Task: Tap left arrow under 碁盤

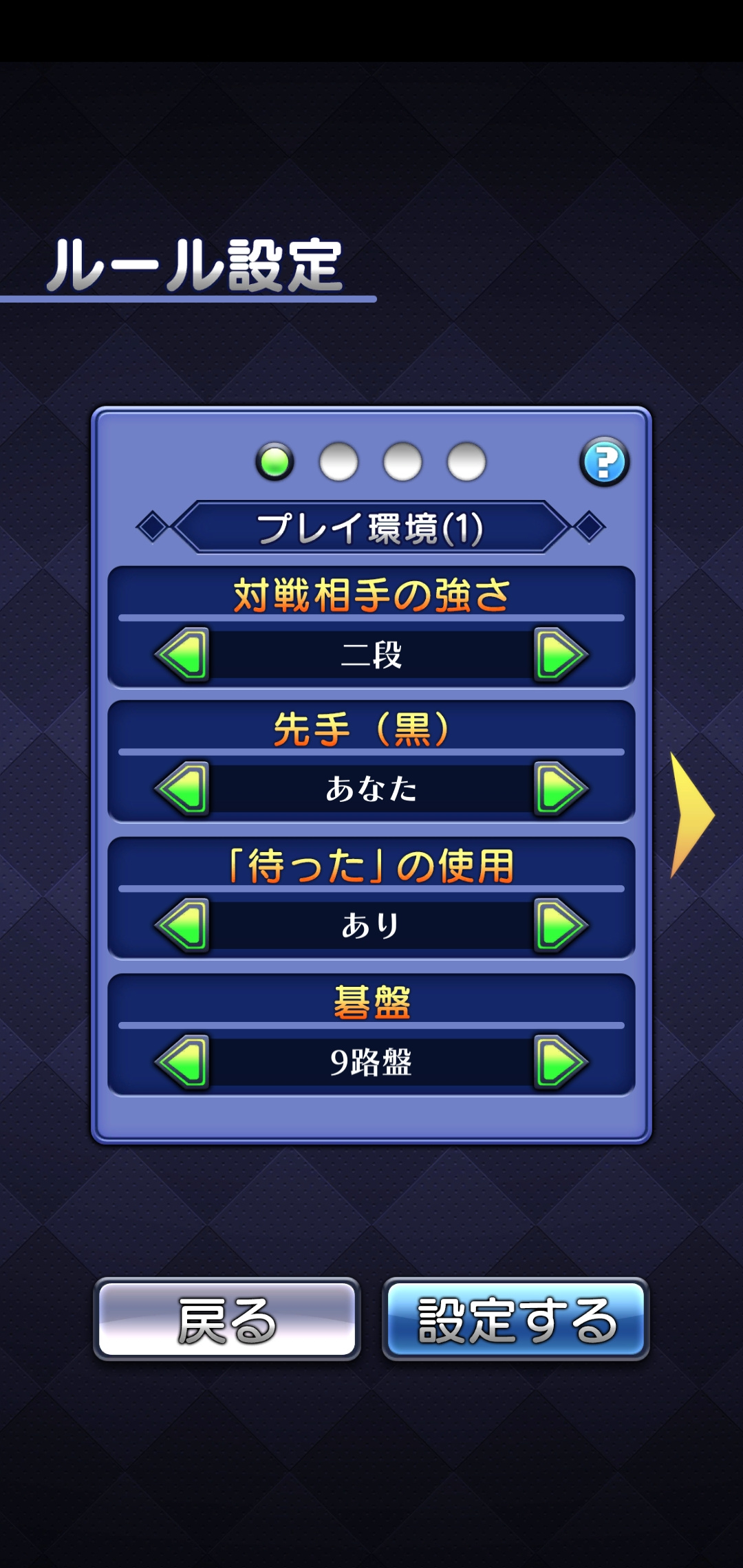Action: (x=182, y=1062)
